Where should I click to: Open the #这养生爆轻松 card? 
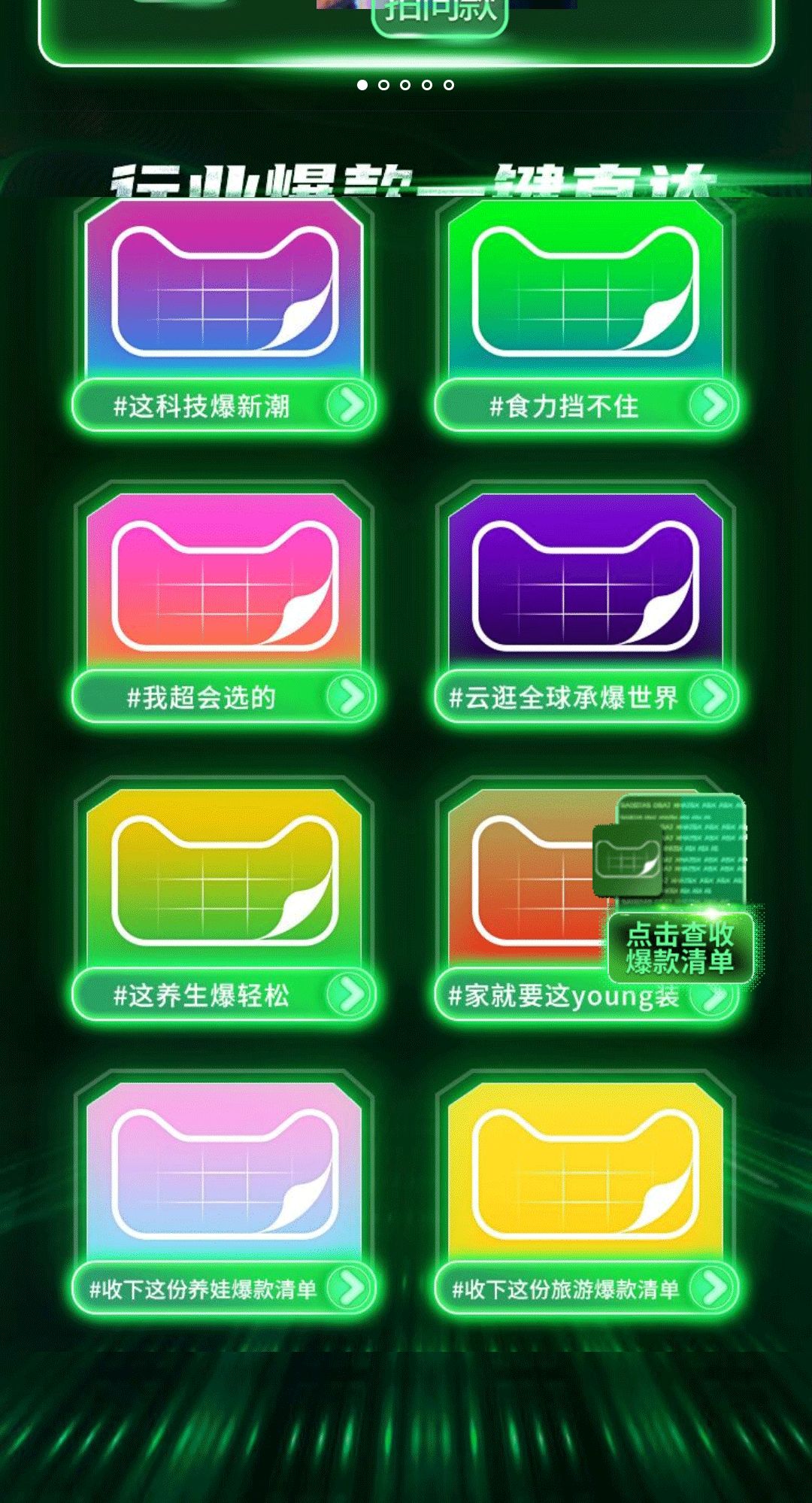point(224,901)
